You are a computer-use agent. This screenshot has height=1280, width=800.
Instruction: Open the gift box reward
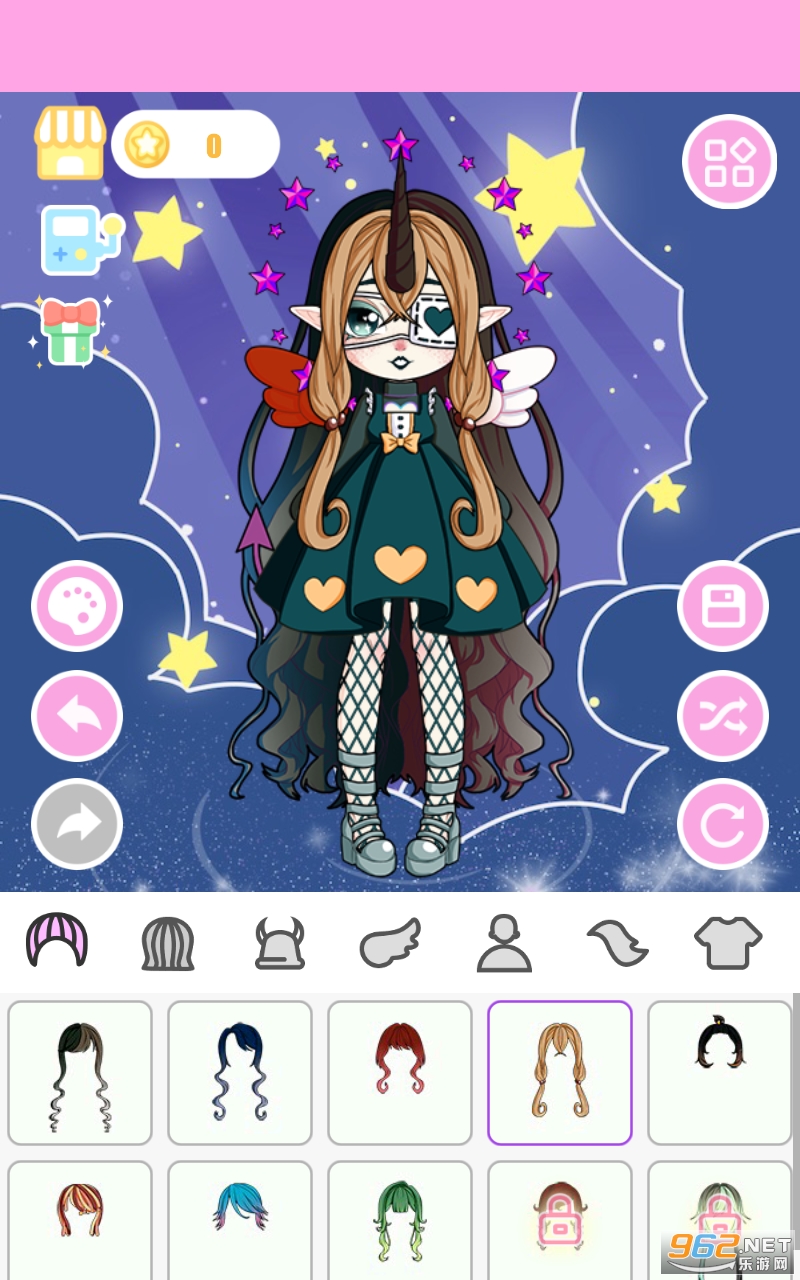coord(71,330)
